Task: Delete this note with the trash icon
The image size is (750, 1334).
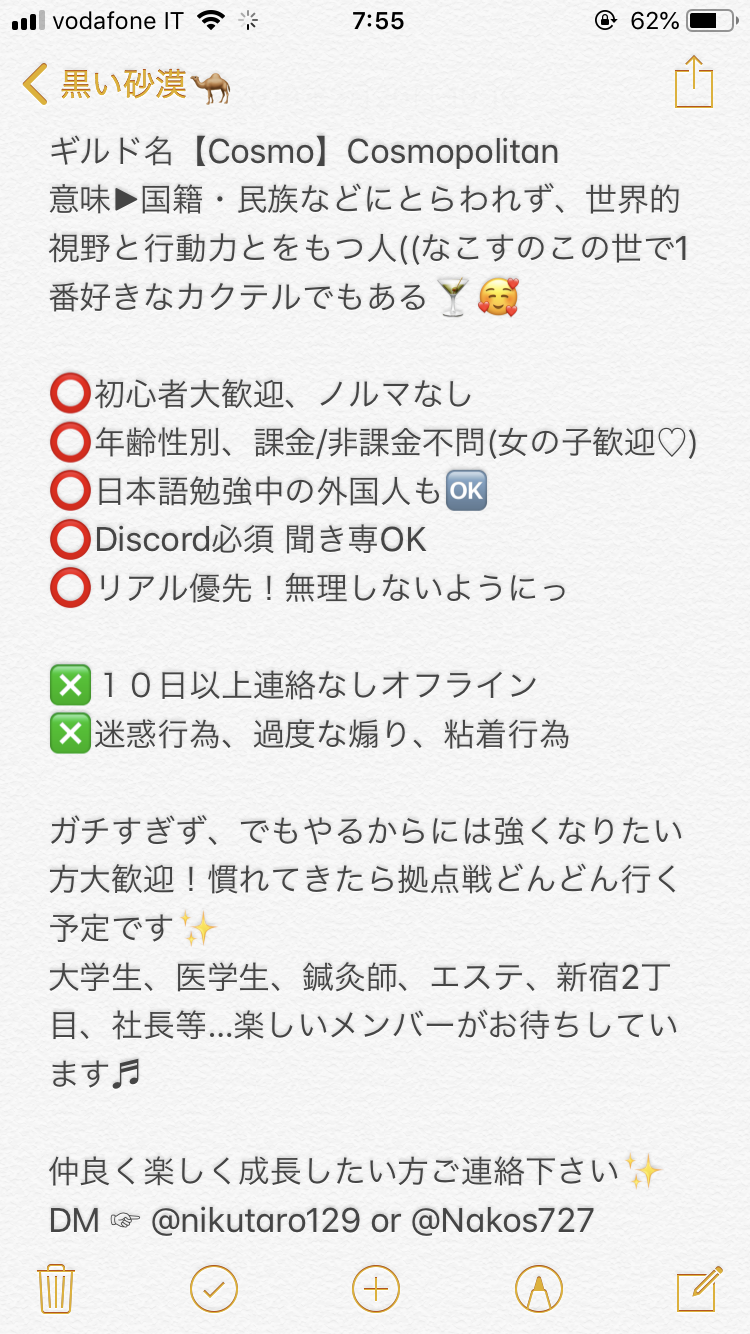Action: [x=55, y=1288]
